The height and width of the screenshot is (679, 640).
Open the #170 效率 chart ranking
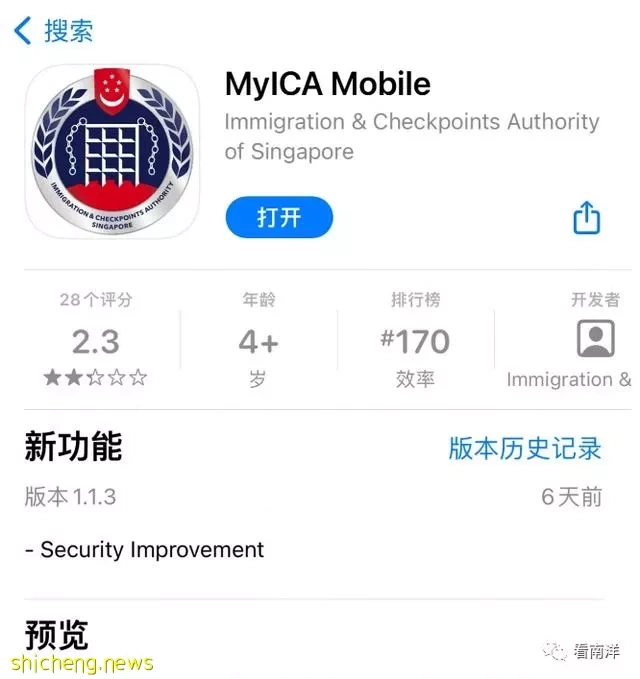point(414,340)
